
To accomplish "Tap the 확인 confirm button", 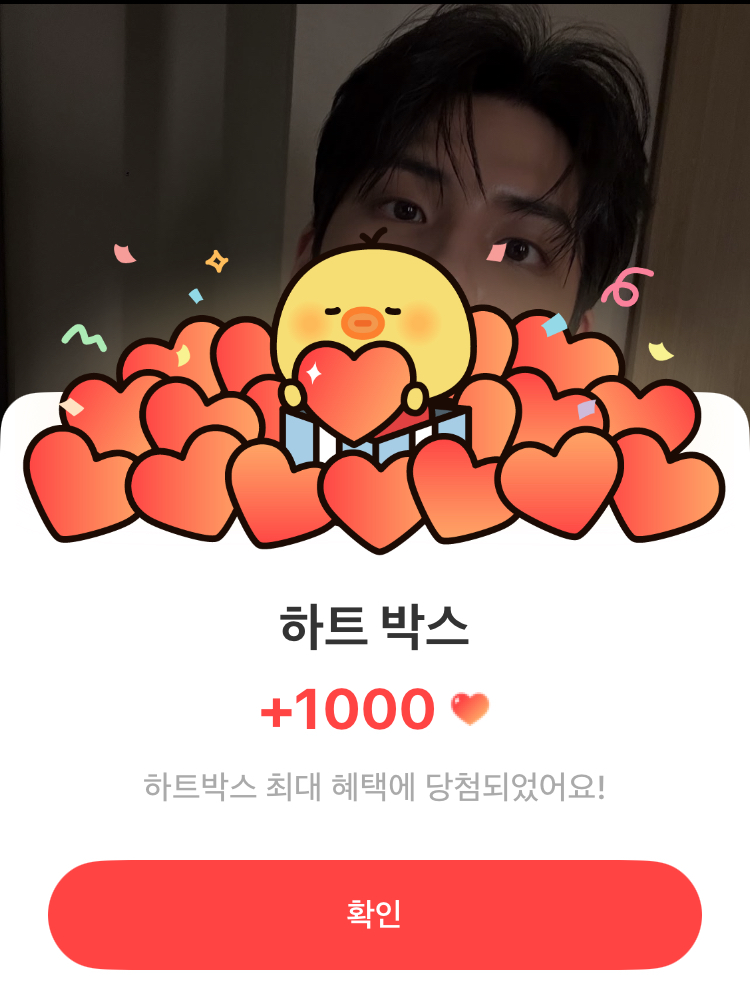I will pos(375,914).
